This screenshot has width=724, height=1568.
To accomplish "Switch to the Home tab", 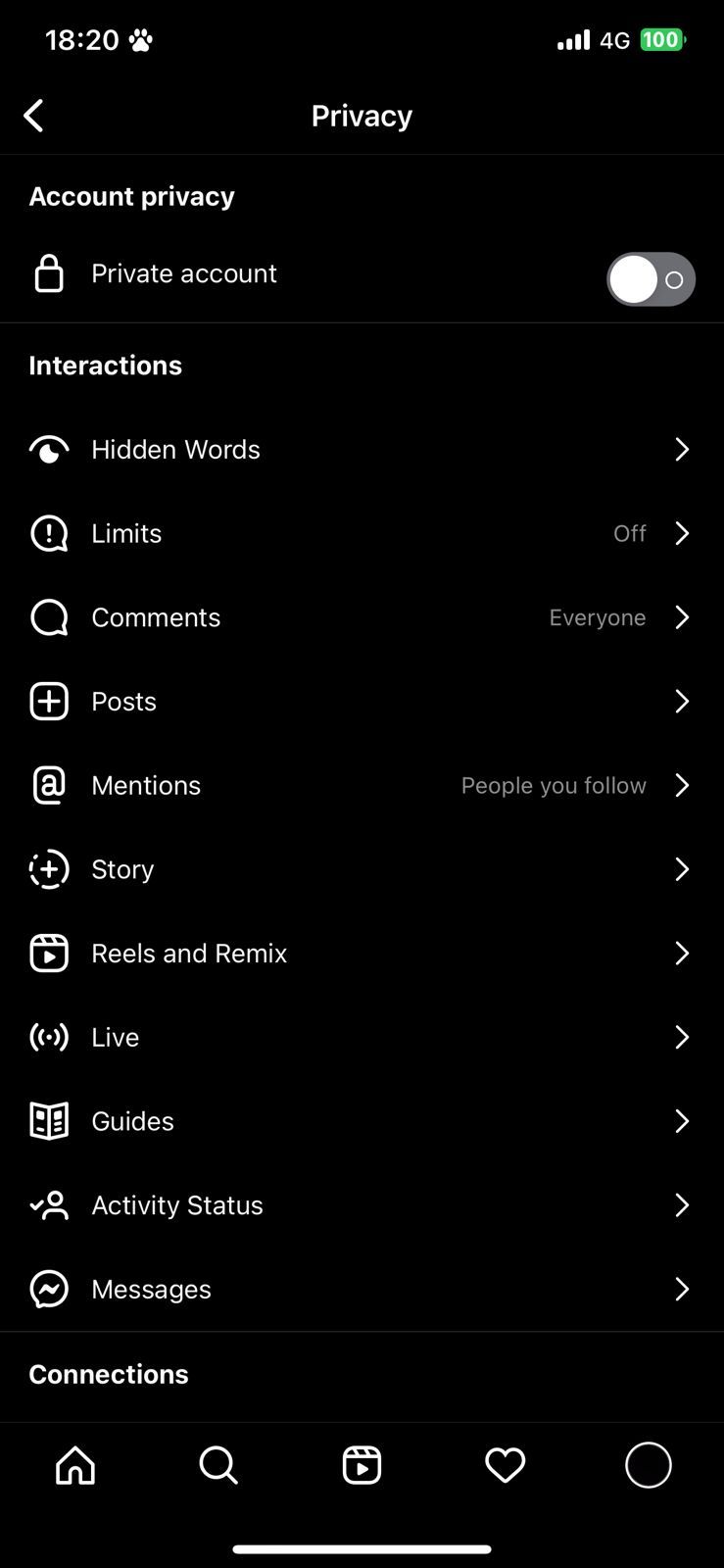I will pos(75,1466).
